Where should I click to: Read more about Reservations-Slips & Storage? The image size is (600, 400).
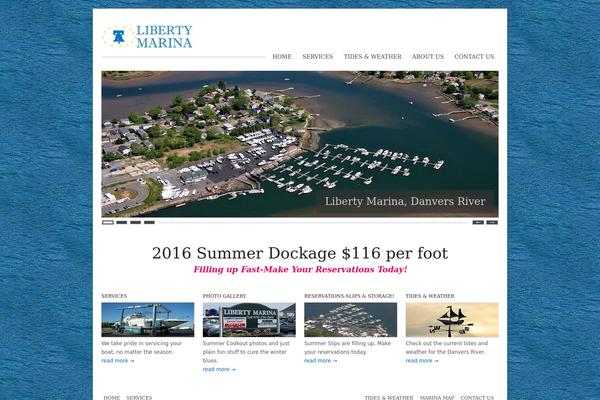click(x=320, y=361)
